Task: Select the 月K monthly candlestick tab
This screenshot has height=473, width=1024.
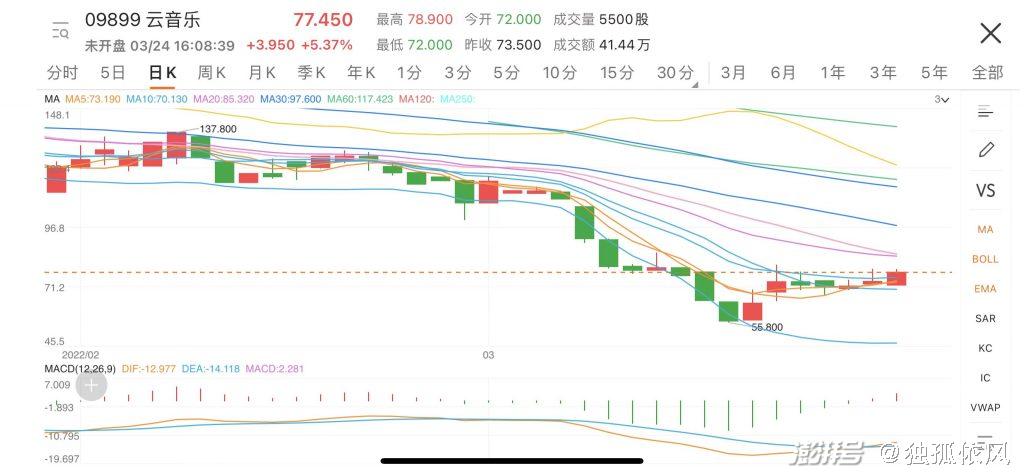Action: coord(262,72)
